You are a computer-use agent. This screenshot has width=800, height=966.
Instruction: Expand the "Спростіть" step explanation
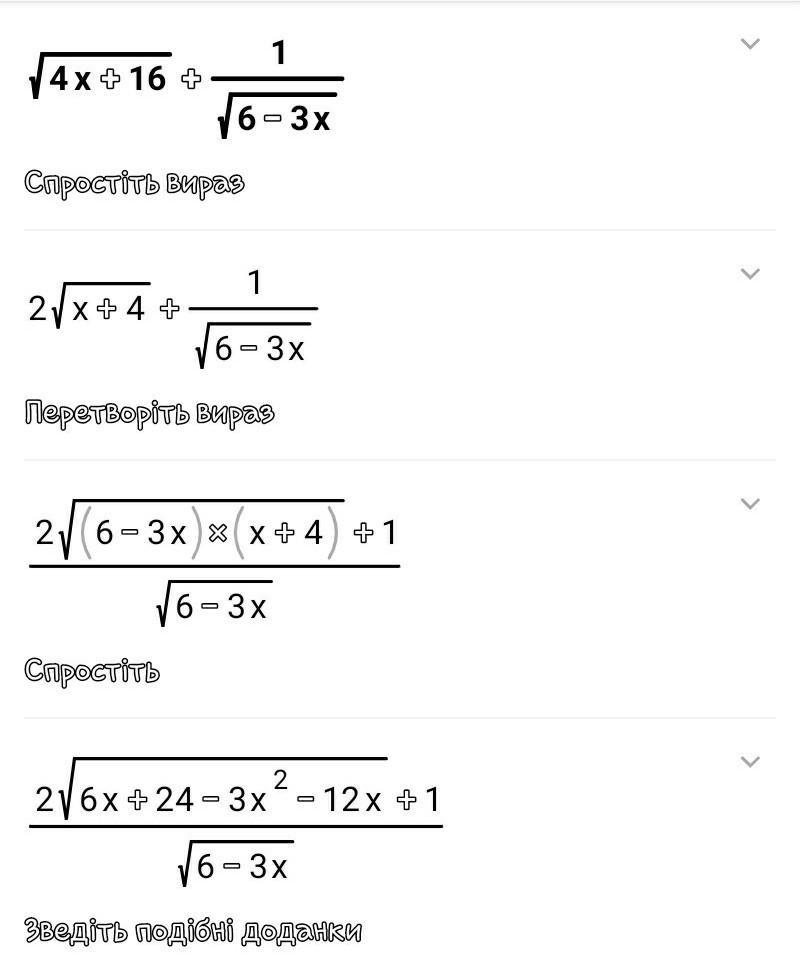(x=749, y=503)
